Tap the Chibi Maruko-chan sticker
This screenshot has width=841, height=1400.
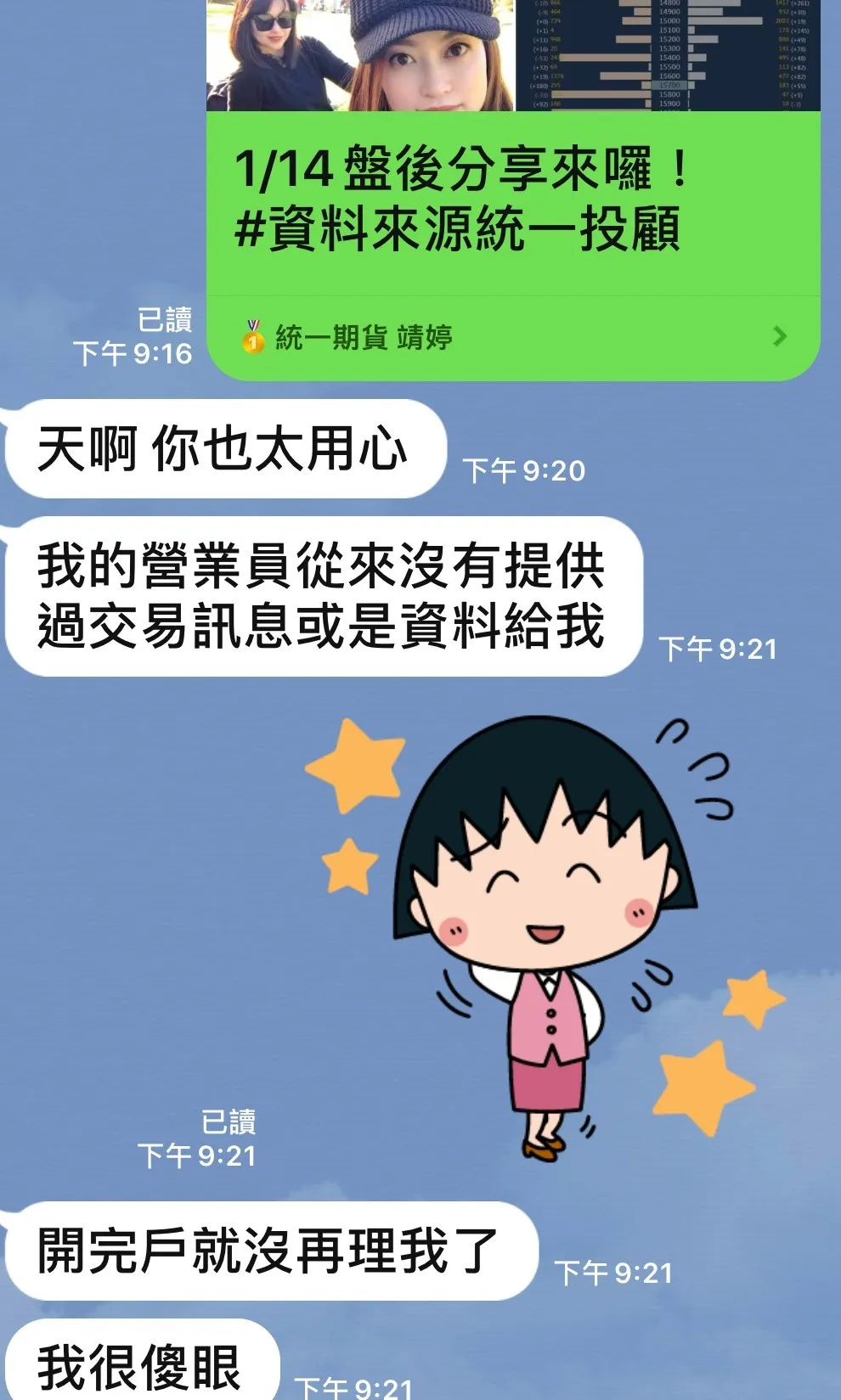pos(544,934)
